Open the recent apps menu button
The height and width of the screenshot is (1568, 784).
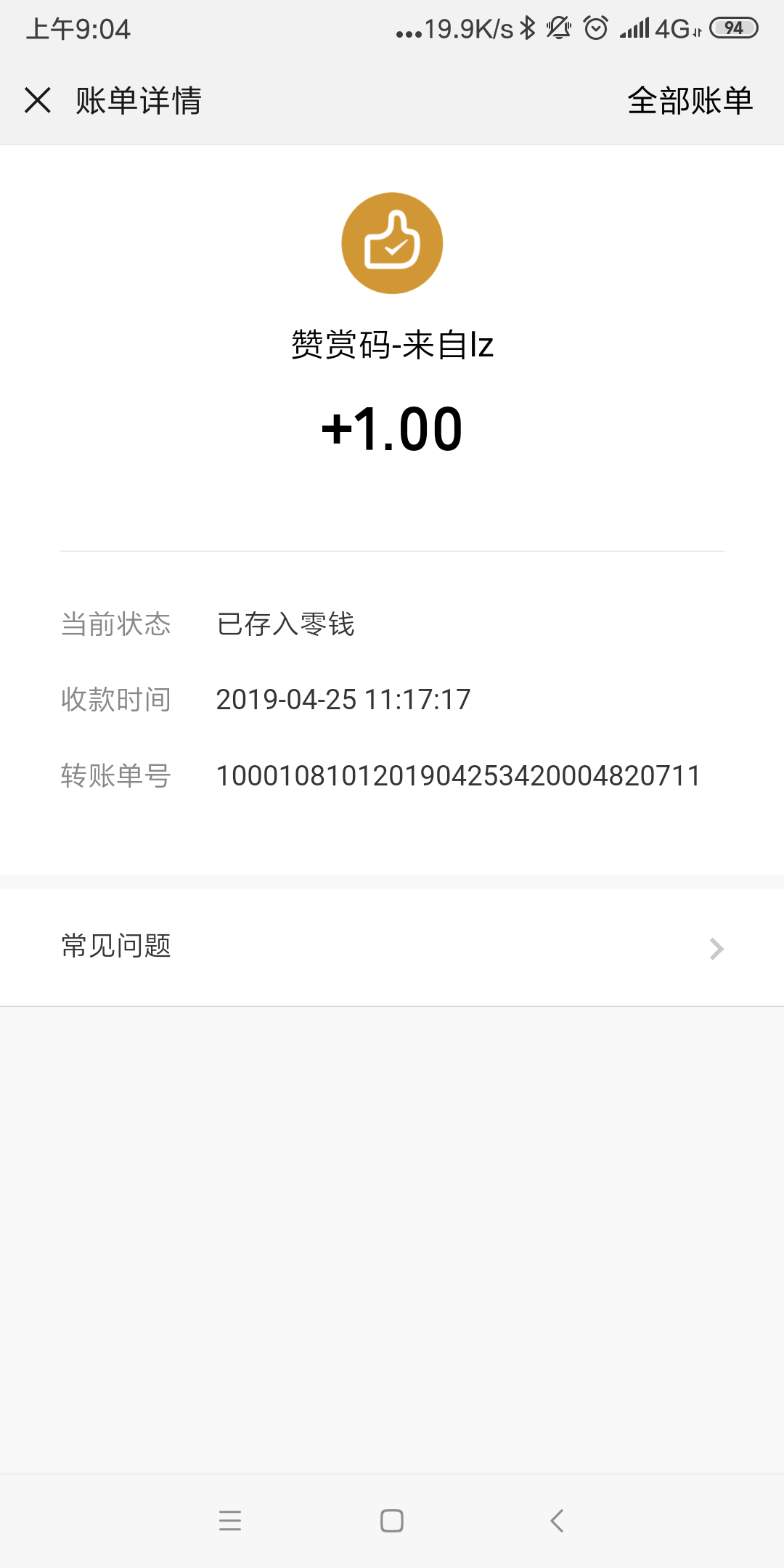pyautogui.click(x=229, y=1520)
